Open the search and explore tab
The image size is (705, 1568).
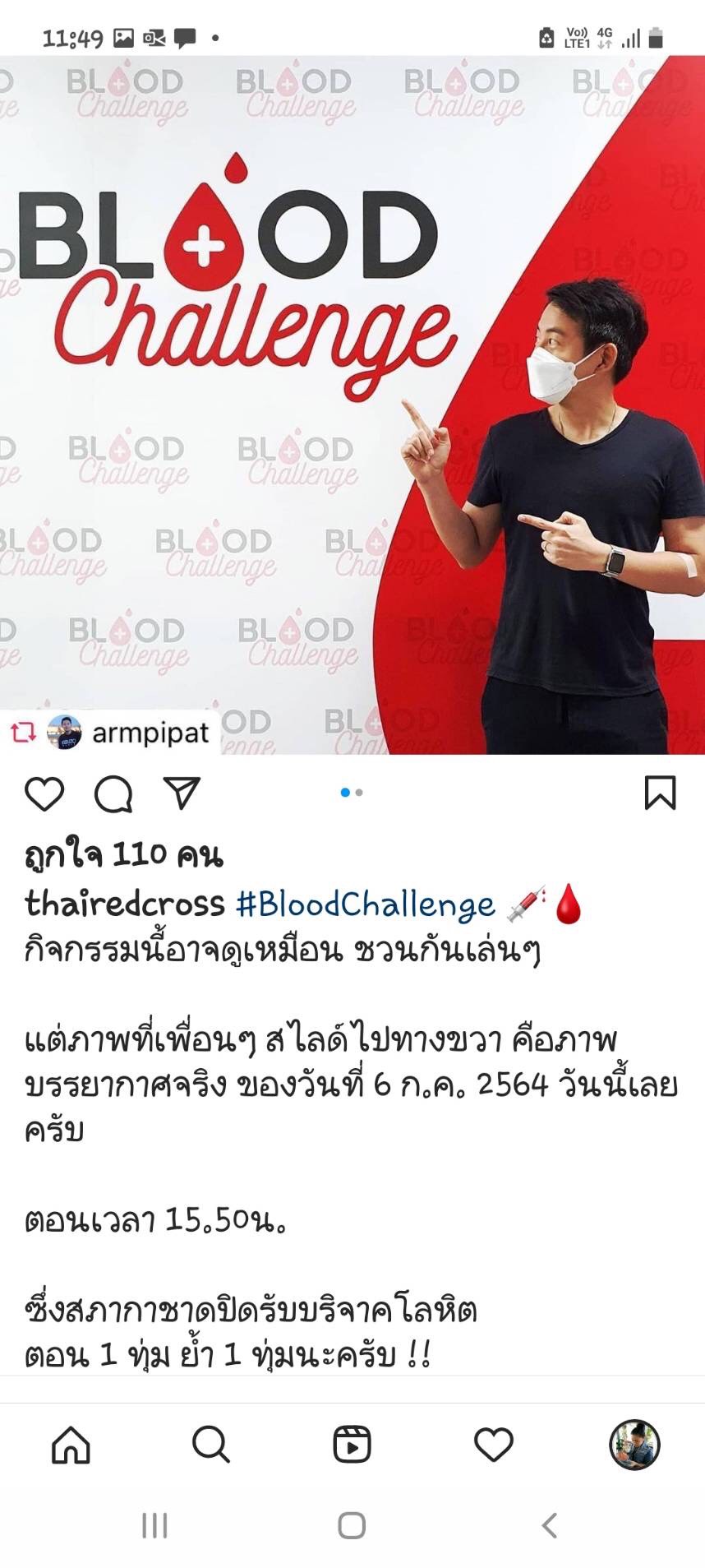pyautogui.click(x=211, y=1444)
